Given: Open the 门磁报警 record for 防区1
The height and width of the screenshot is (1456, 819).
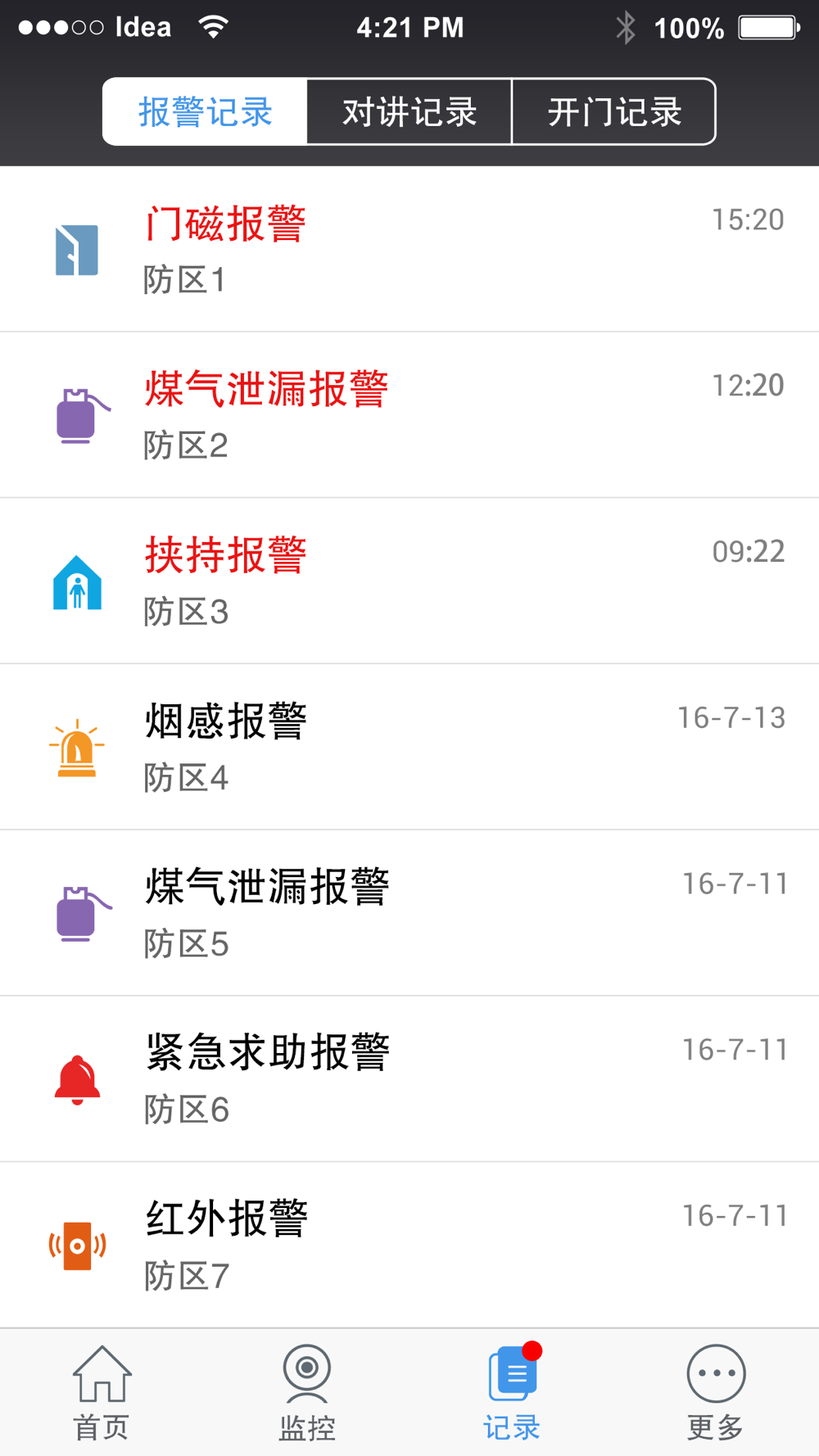Looking at the screenshot, I should tap(409, 249).
